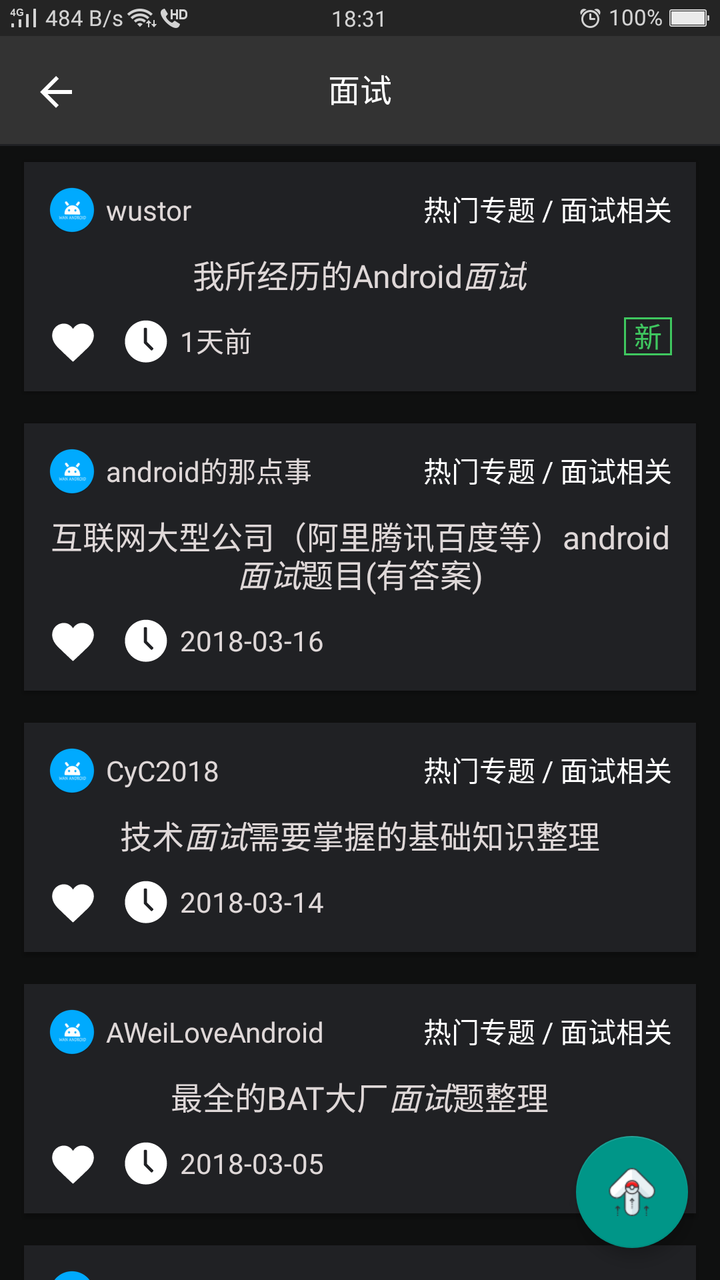Open 热门专题 / 面试相关 on wustor's post
This screenshot has width=720, height=1280.
pyautogui.click(x=547, y=210)
